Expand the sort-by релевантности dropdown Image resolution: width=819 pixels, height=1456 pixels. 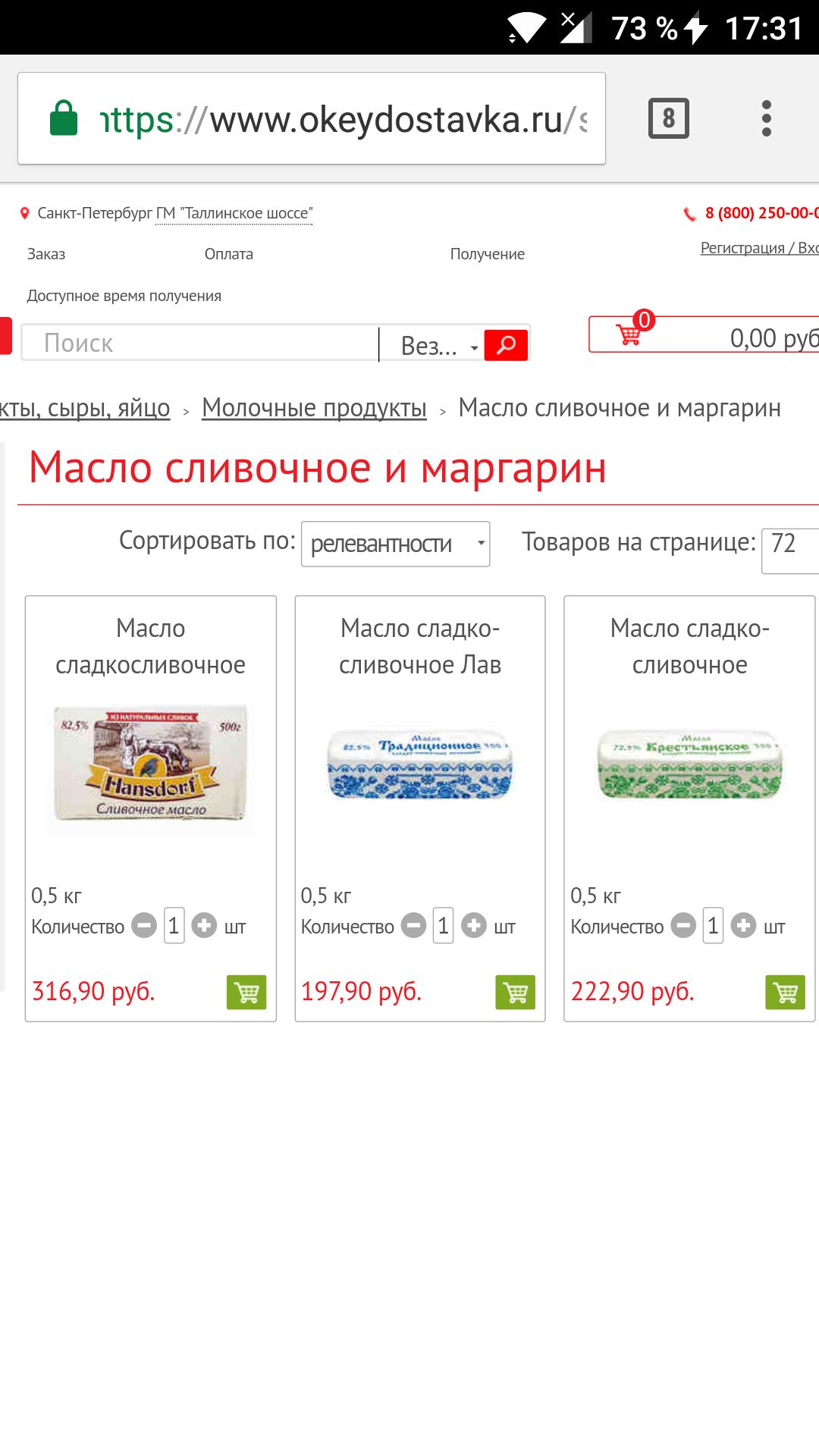(396, 544)
